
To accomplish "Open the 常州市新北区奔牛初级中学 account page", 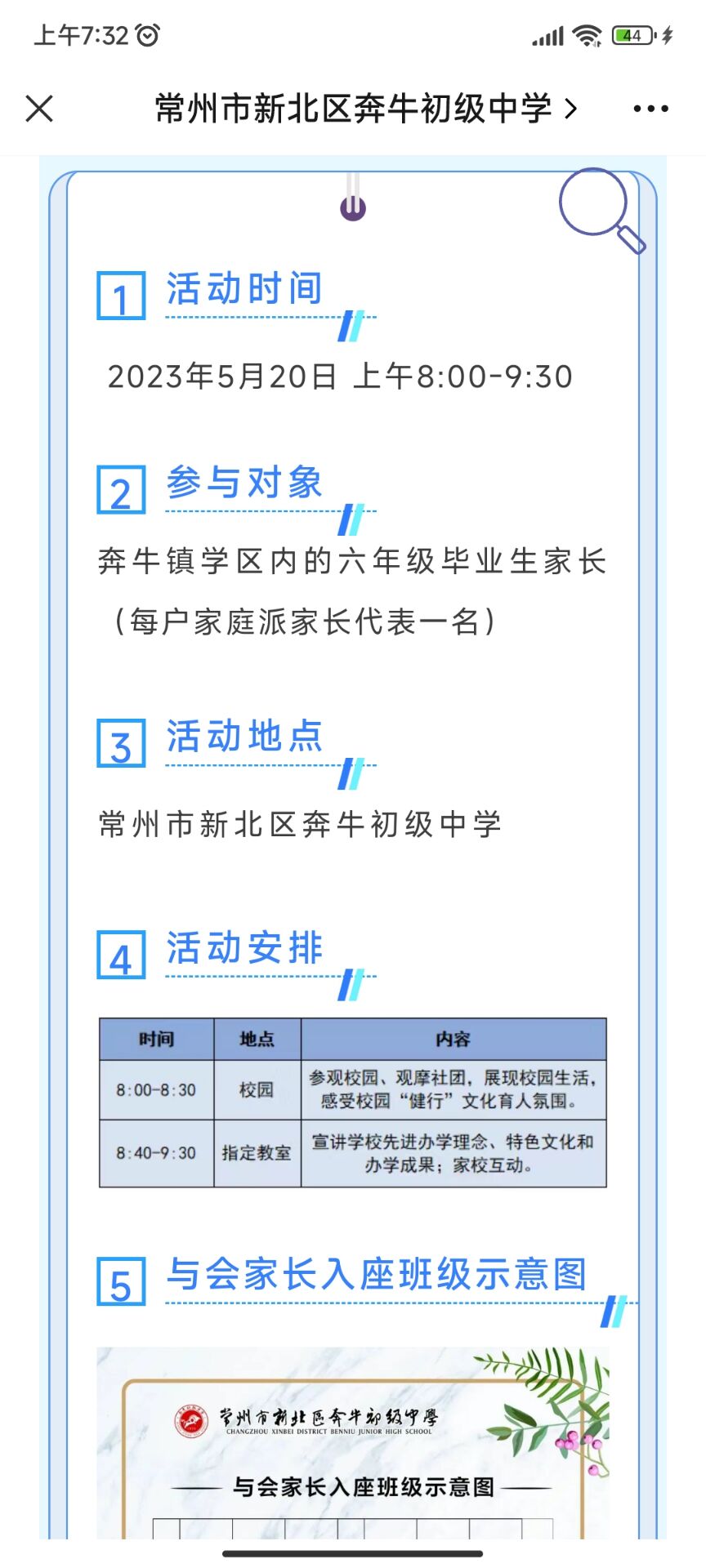I will click(x=364, y=109).
